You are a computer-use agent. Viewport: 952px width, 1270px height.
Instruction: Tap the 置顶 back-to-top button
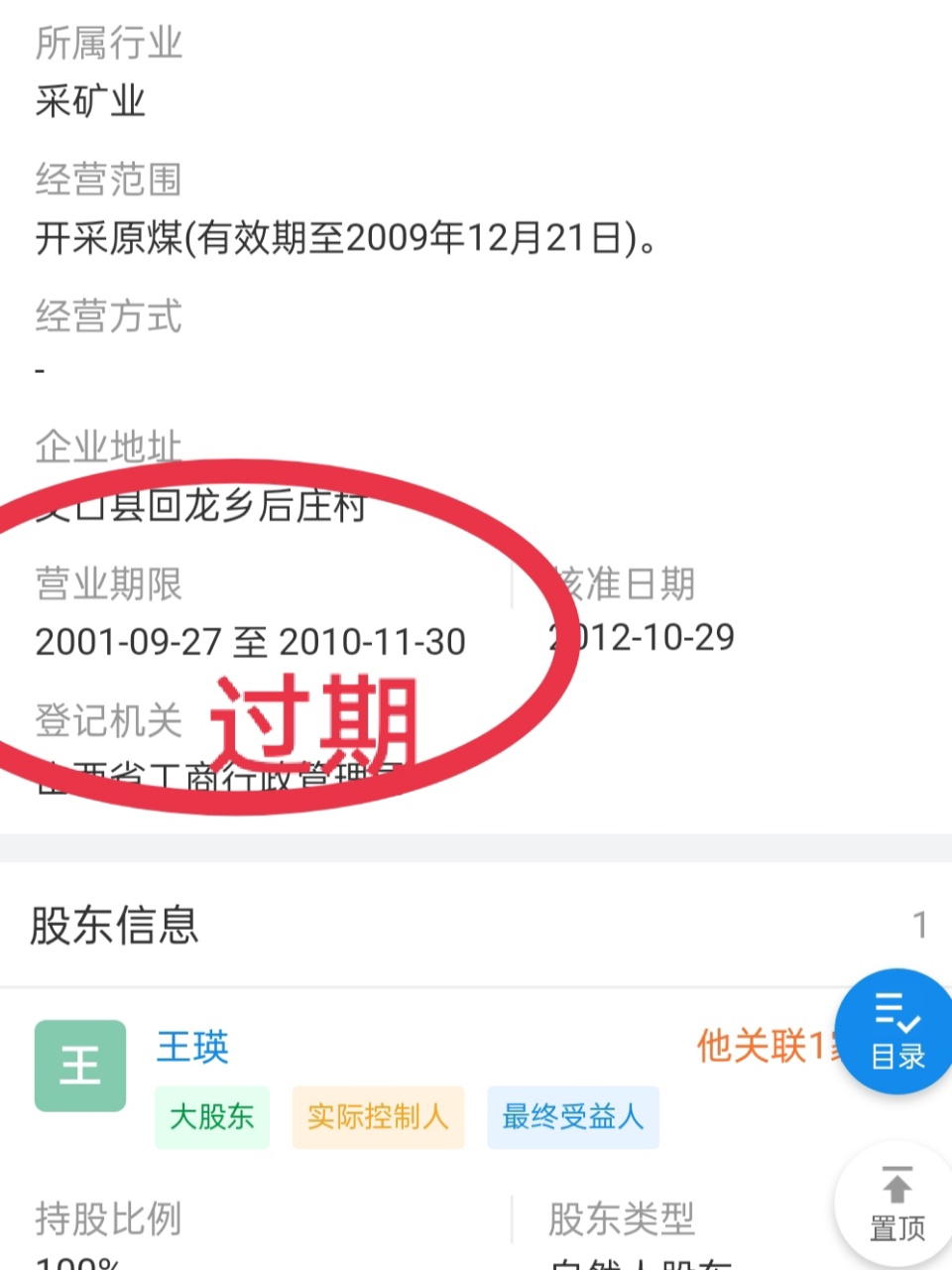896,1205
